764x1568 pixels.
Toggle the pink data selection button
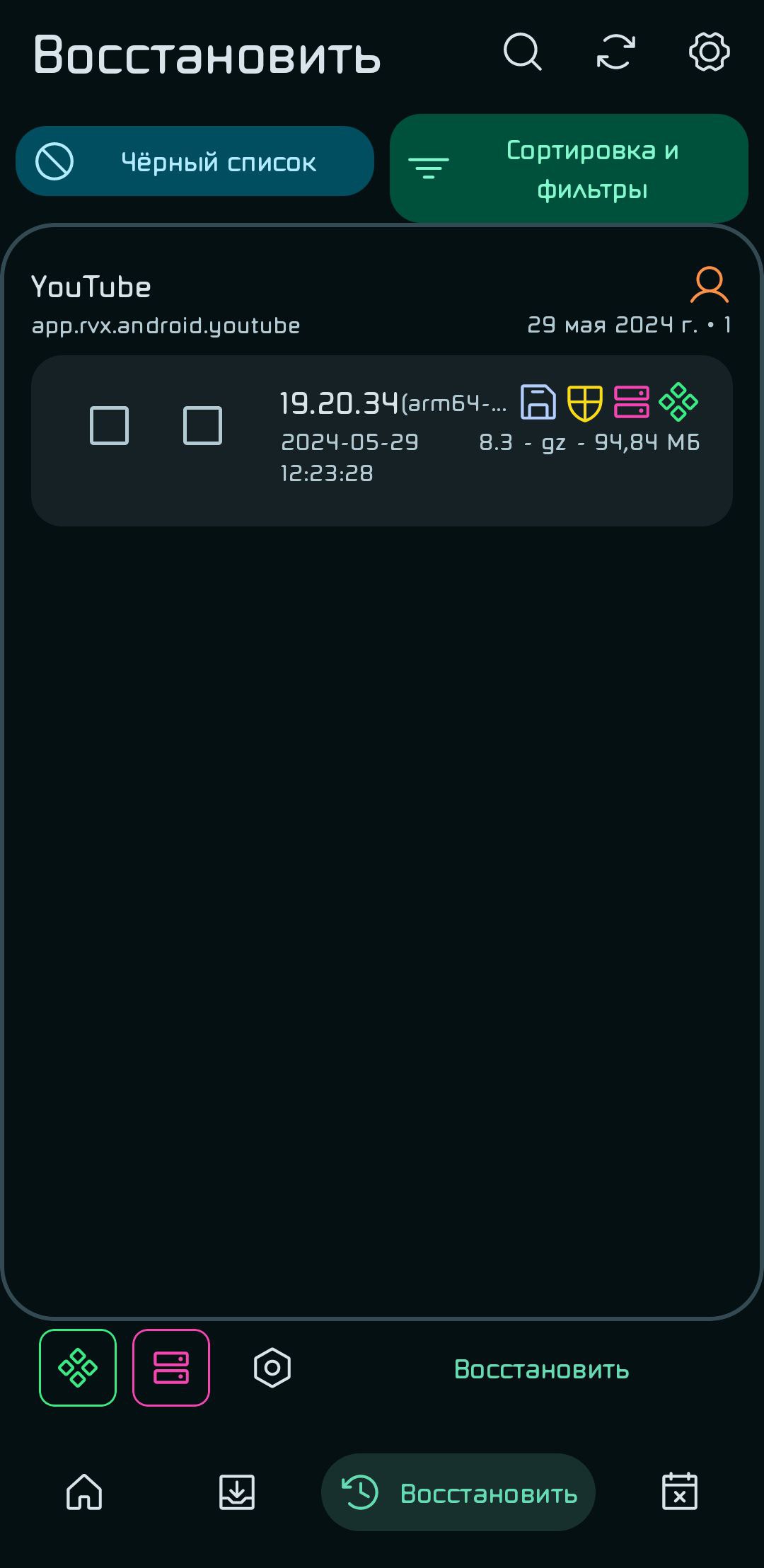click(171, 1368)
